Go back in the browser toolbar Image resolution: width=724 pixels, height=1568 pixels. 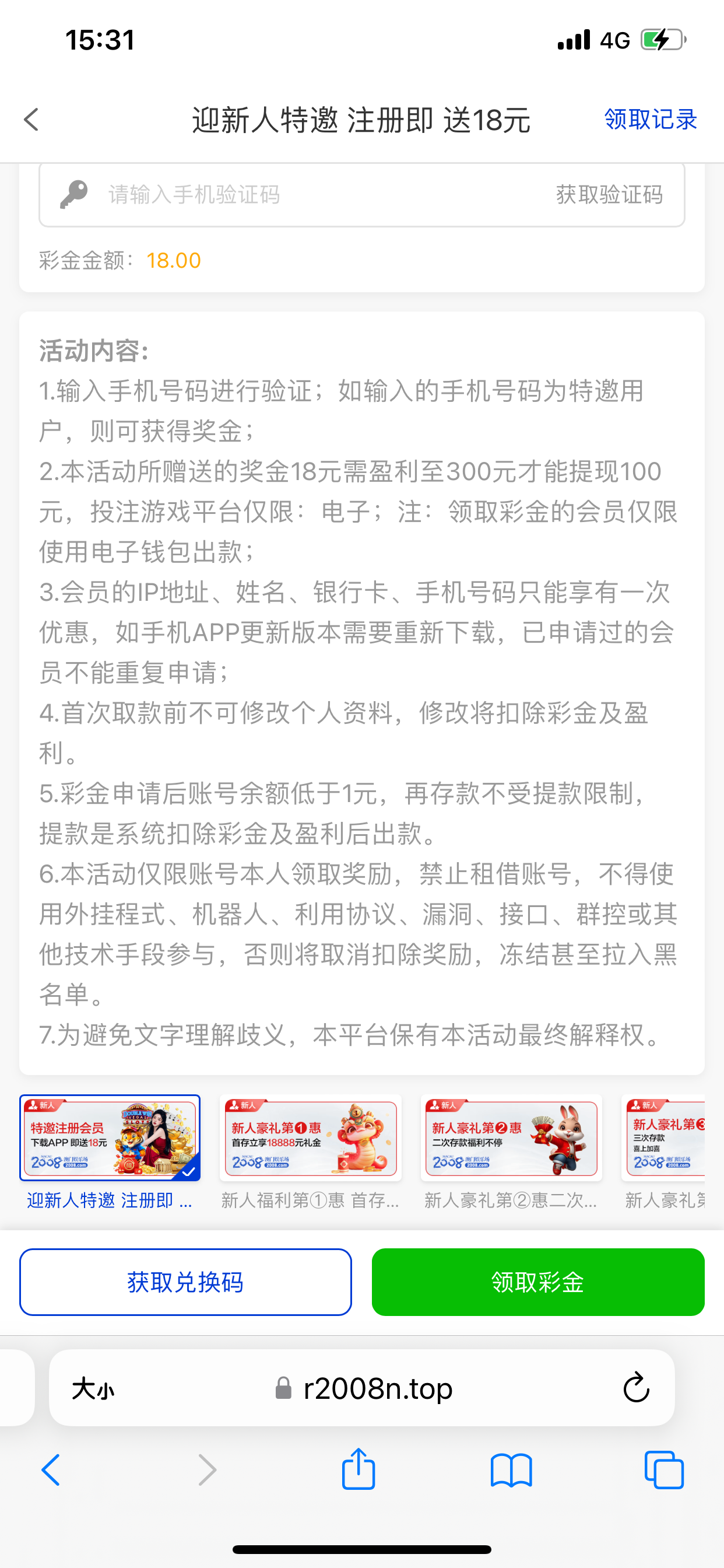51,1471
